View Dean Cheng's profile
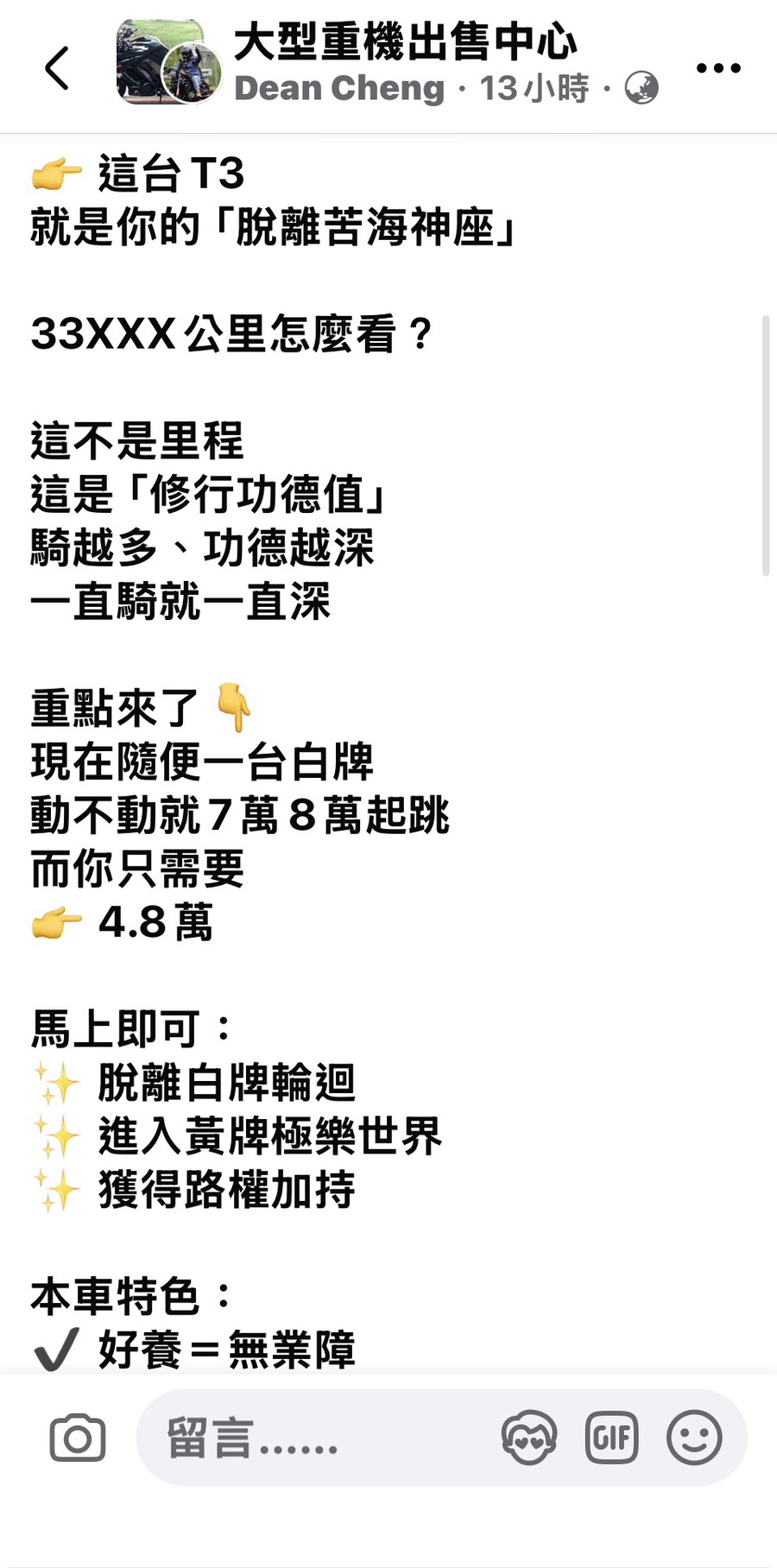 339,89
